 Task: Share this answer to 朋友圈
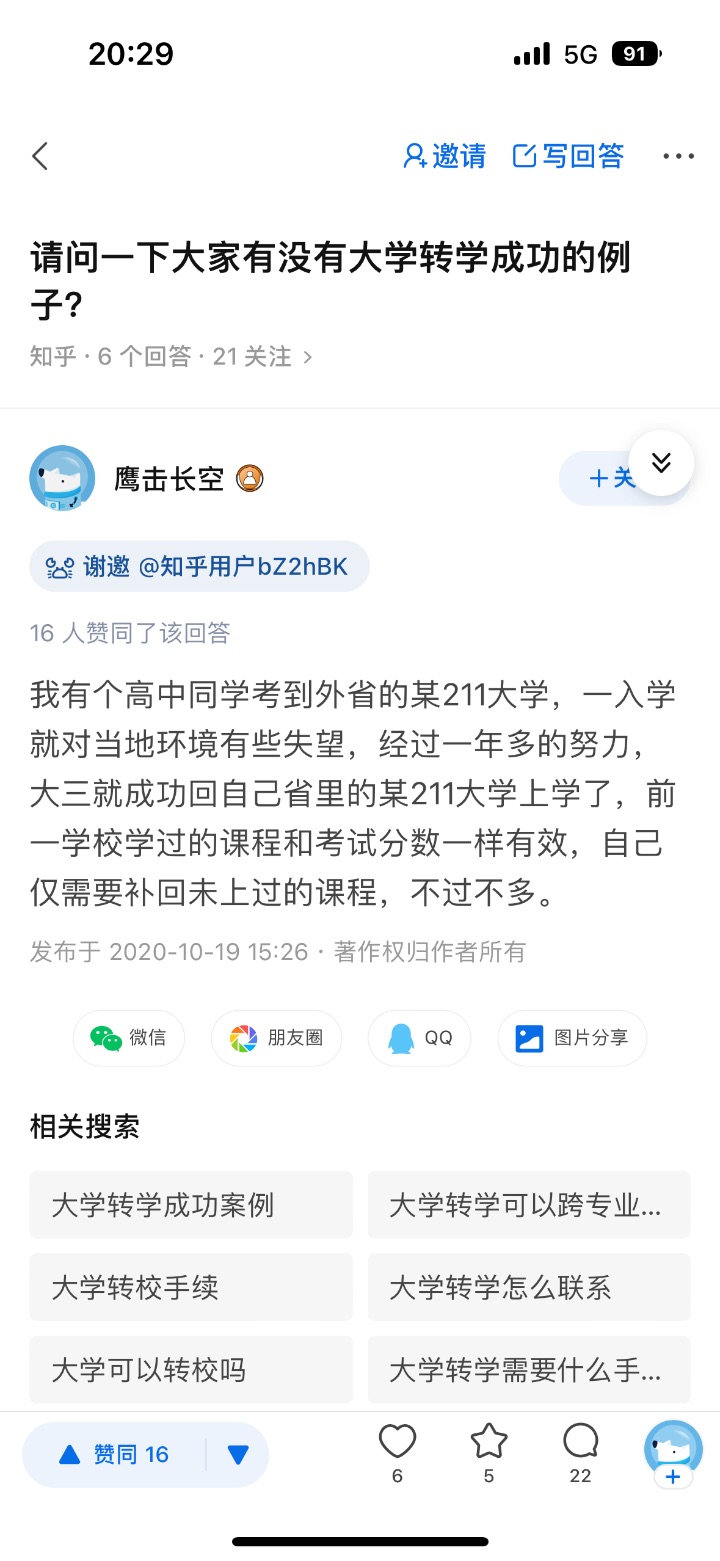[276, 1038]
